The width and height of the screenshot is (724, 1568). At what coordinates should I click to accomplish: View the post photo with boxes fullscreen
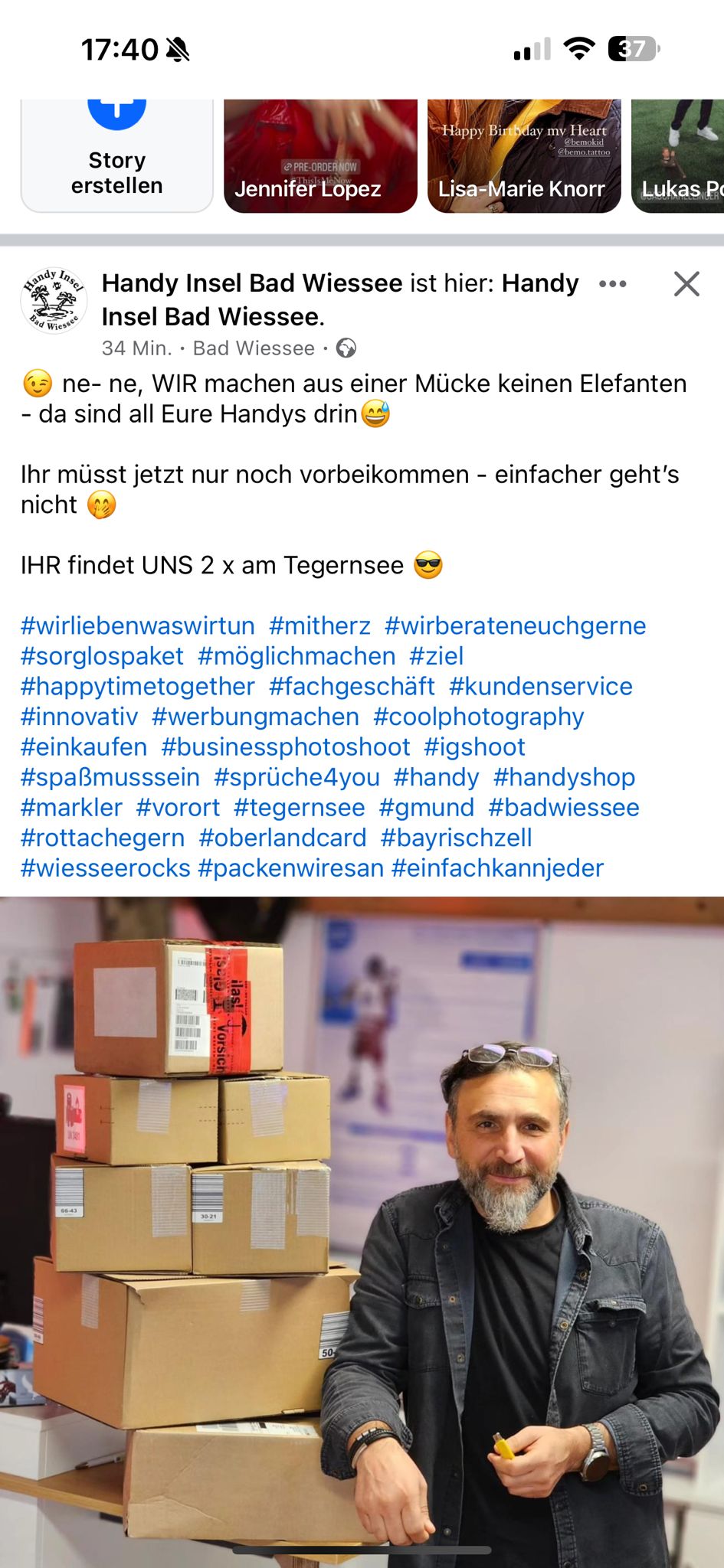362,1225
